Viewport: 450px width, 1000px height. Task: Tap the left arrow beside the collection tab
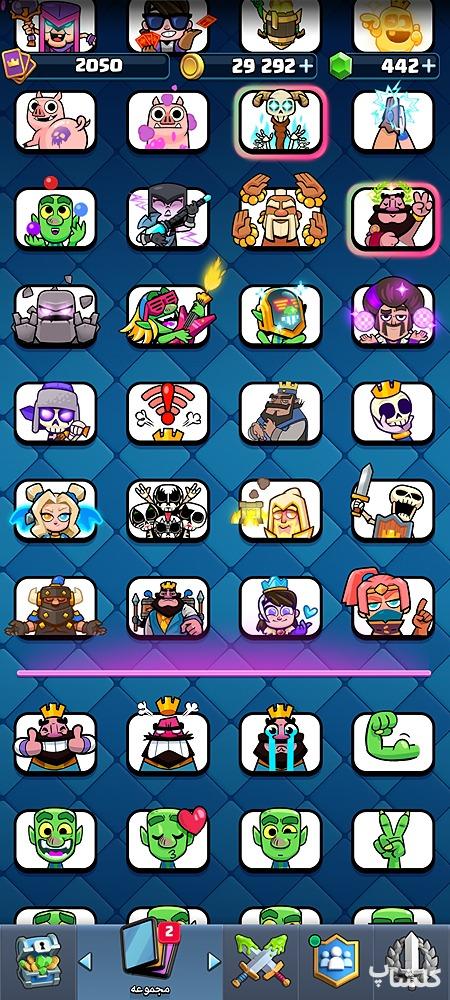click(x=85, y=961)
